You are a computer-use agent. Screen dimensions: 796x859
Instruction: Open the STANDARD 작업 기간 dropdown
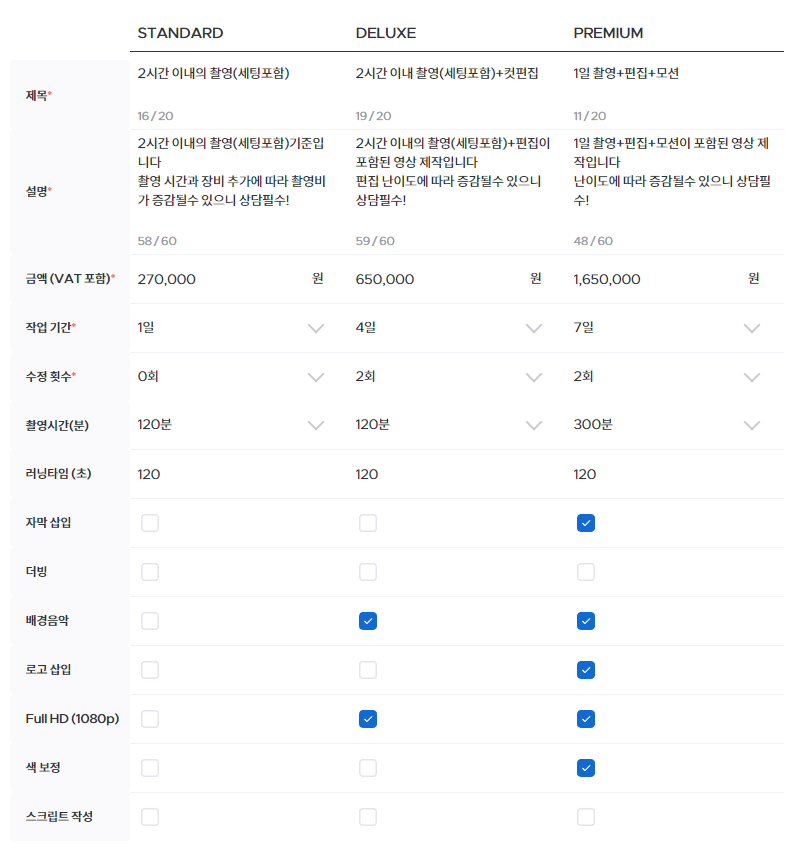[x=230, y=328]
